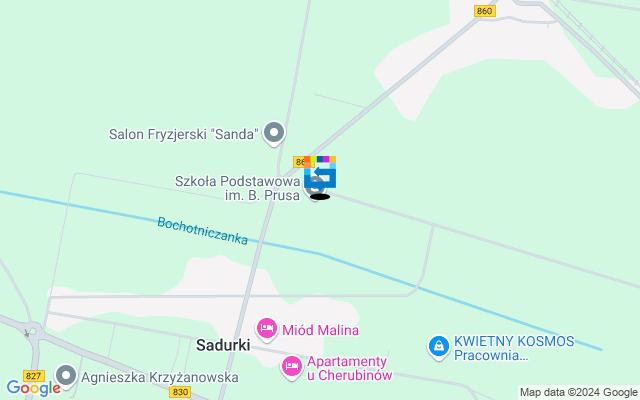
Task: Open the Apartamenty u Cherubinów lodging pin
Action: click(291, 367)
